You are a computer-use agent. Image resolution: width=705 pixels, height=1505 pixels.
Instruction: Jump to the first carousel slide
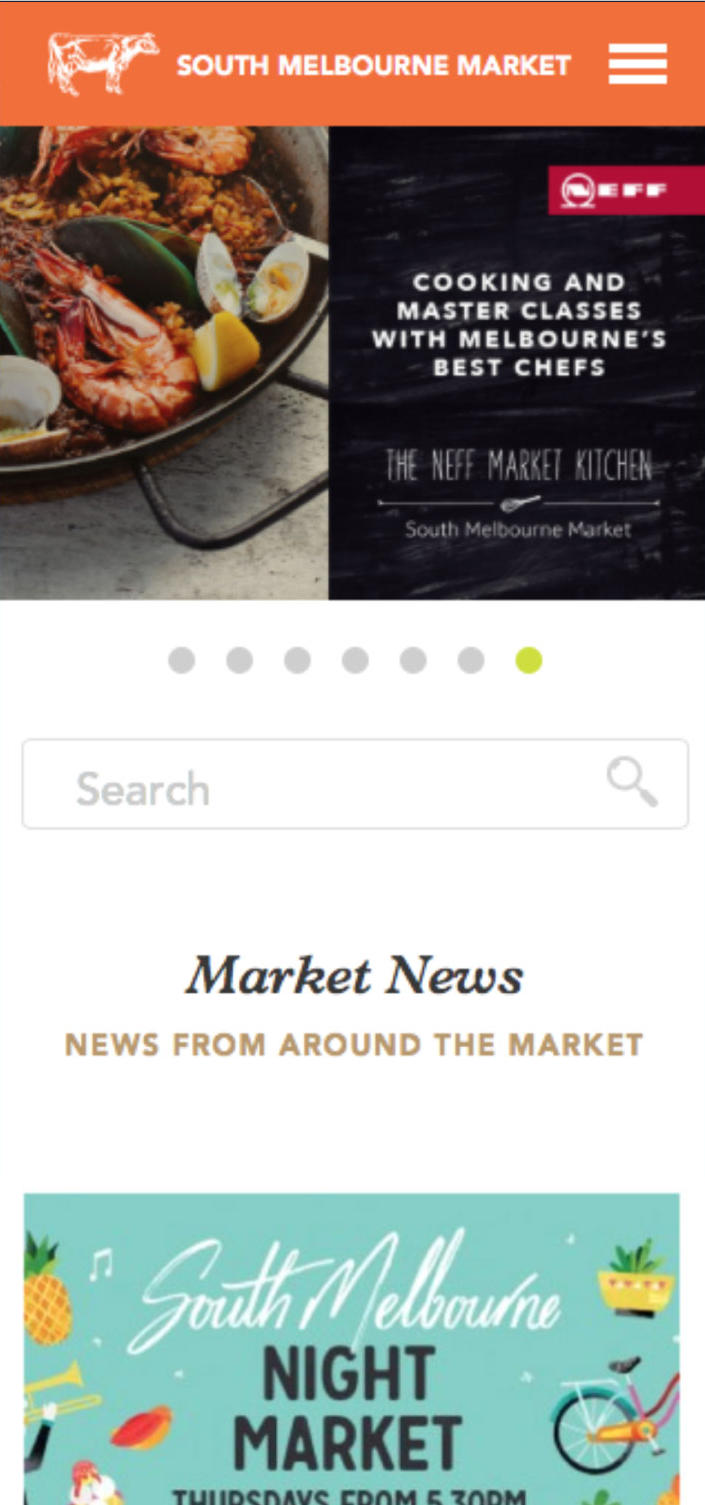click(181, 660)
